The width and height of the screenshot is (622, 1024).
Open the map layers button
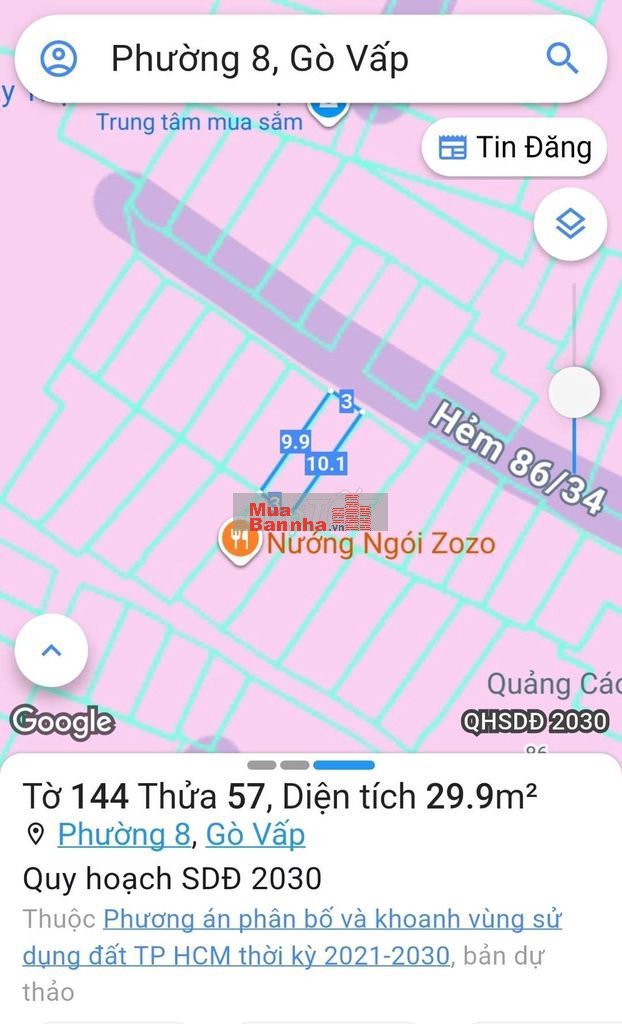(570, 225)
